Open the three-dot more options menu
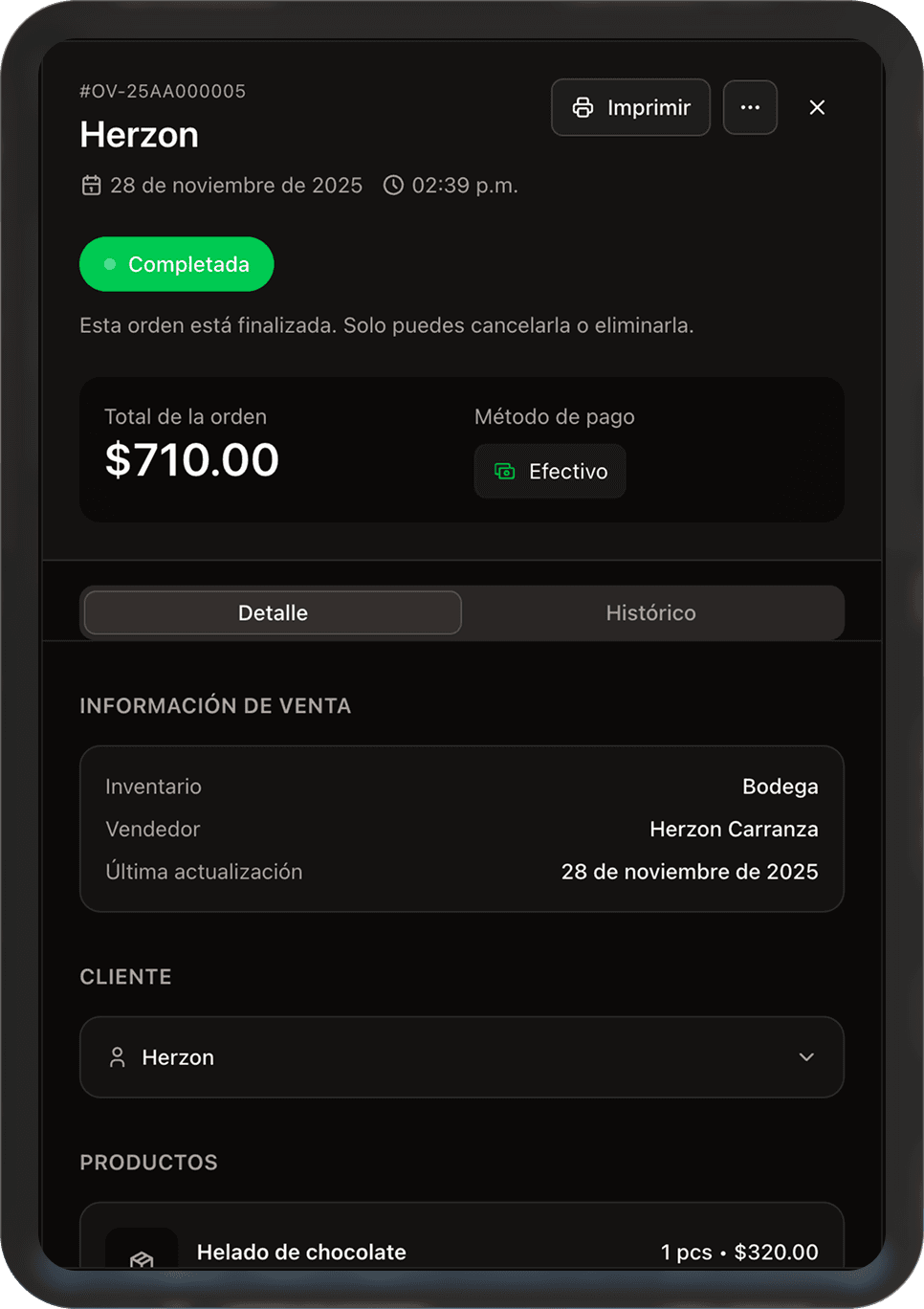924x1309 pixels. point(750,107)
